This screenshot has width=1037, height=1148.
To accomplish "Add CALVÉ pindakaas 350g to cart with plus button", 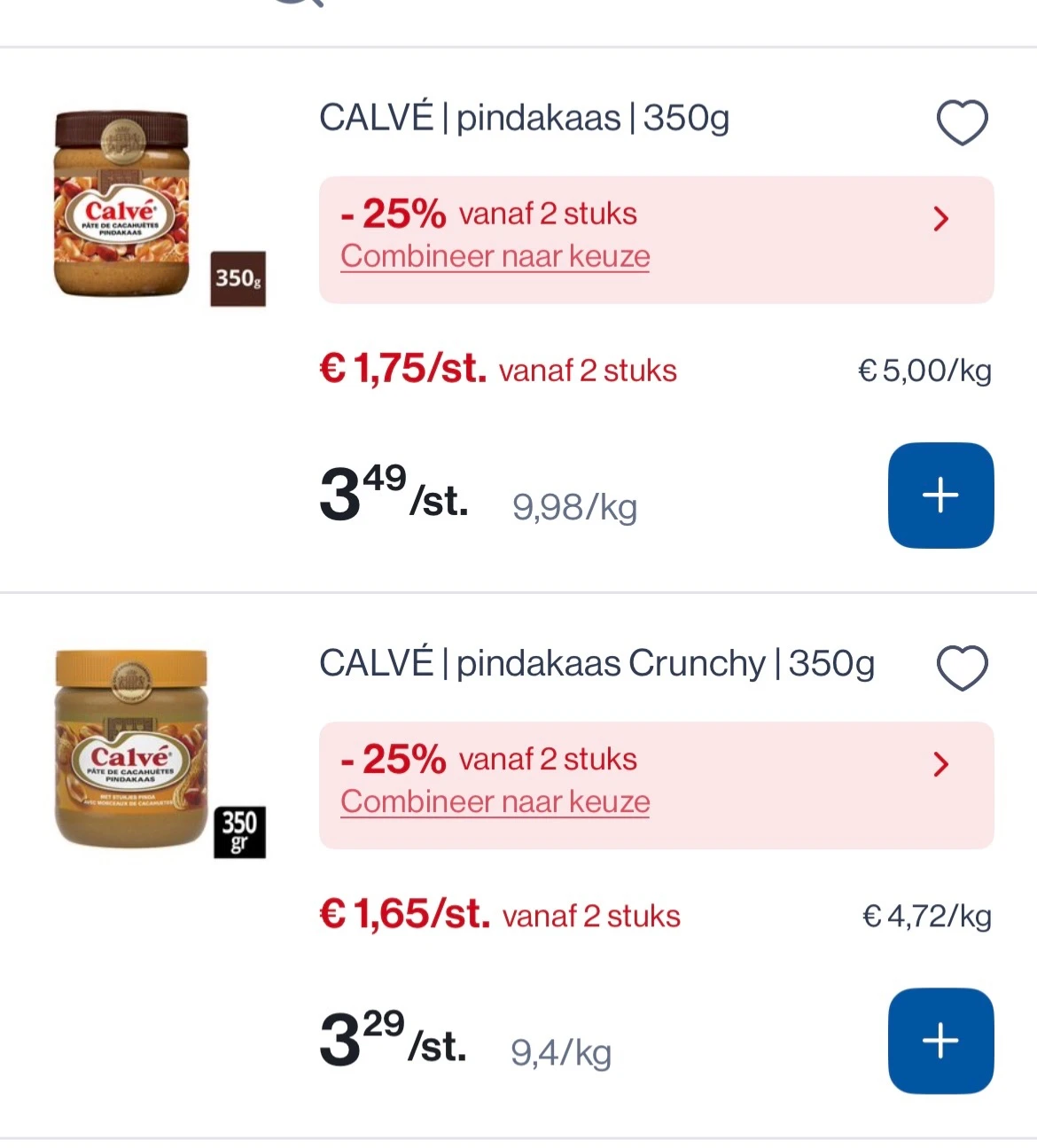I will coord(940,495).
